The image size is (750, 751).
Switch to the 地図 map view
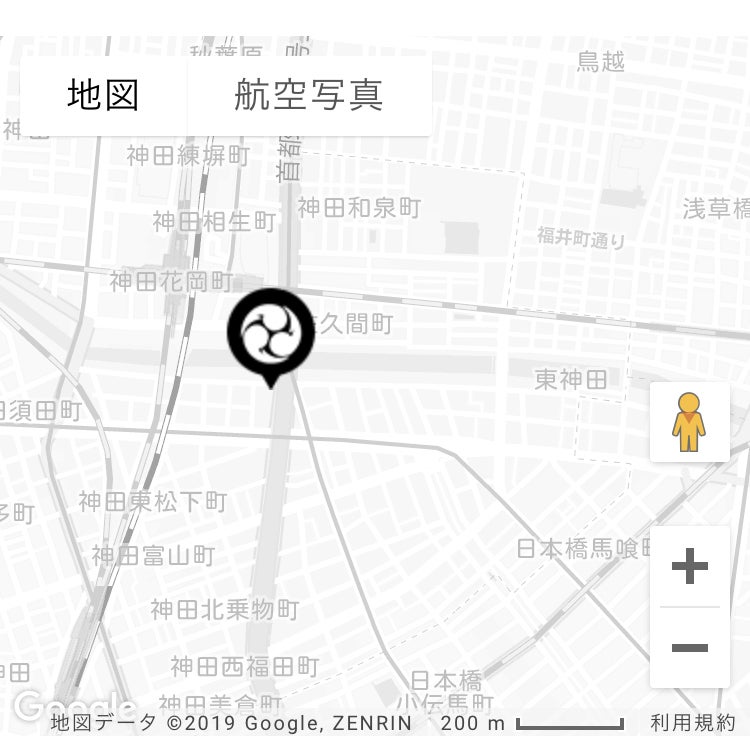tap(103, 95)
